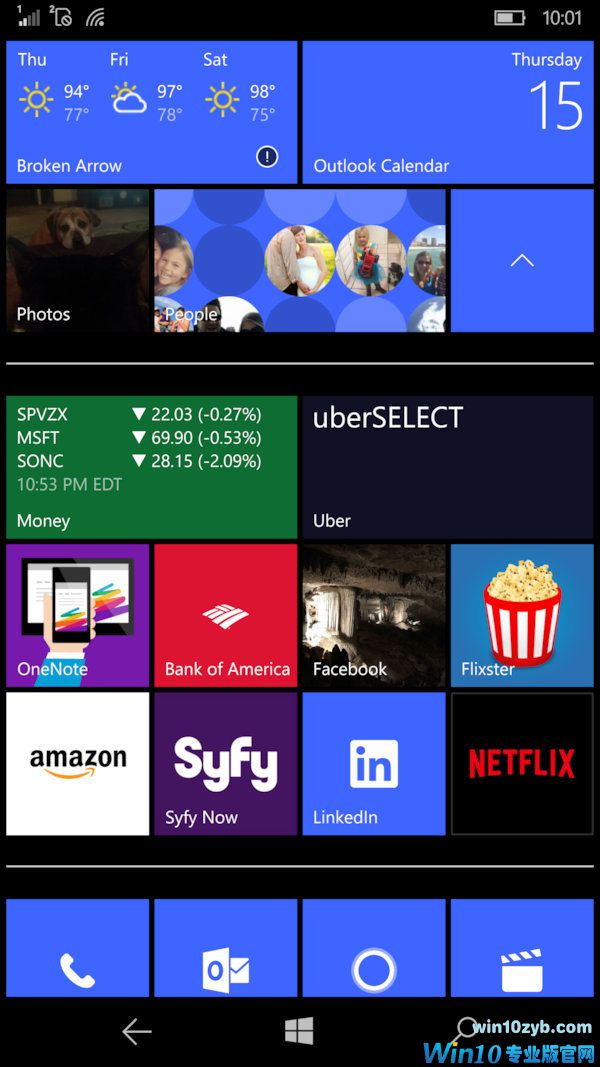Open Flixster

521,614
